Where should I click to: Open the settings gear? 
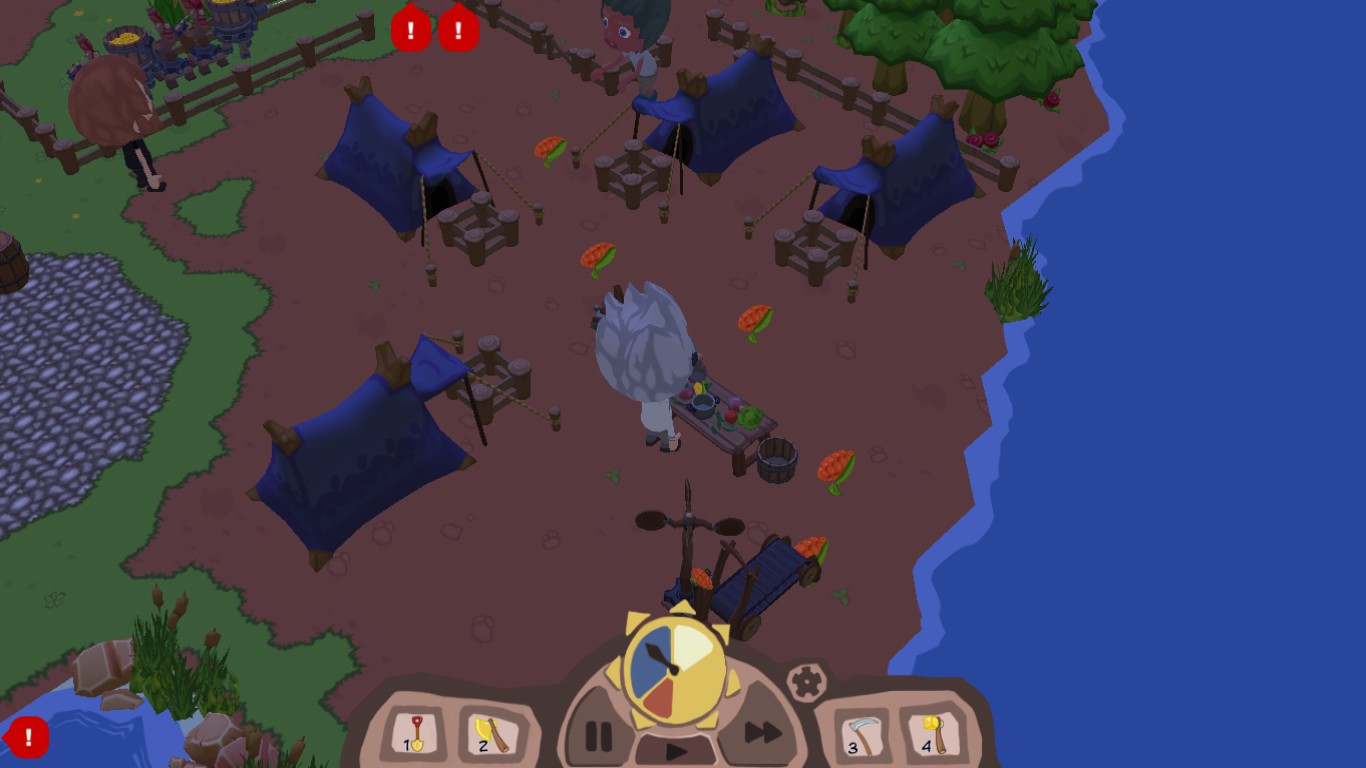tap(806, 682)
